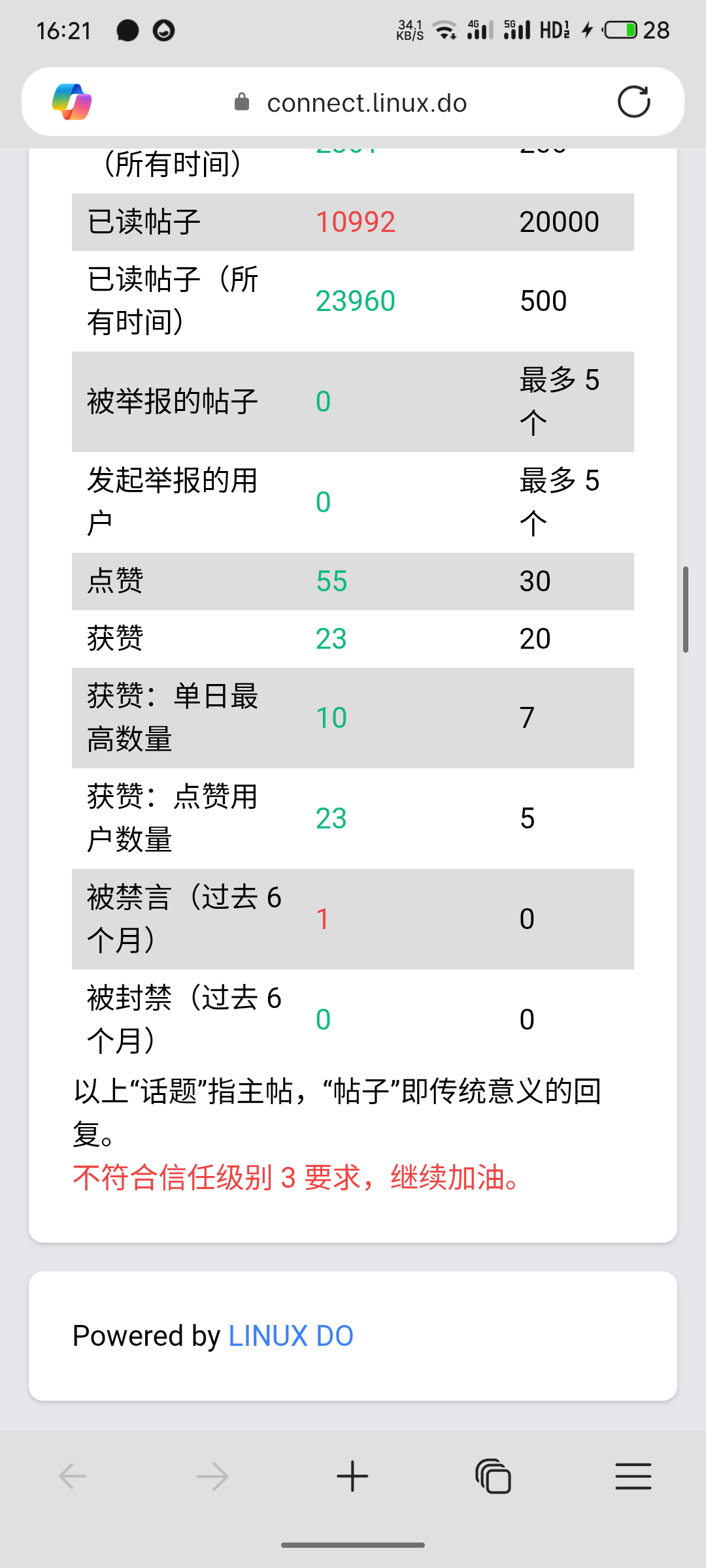
Task: Open the tab switcher
Action: tap(493, 1476)
